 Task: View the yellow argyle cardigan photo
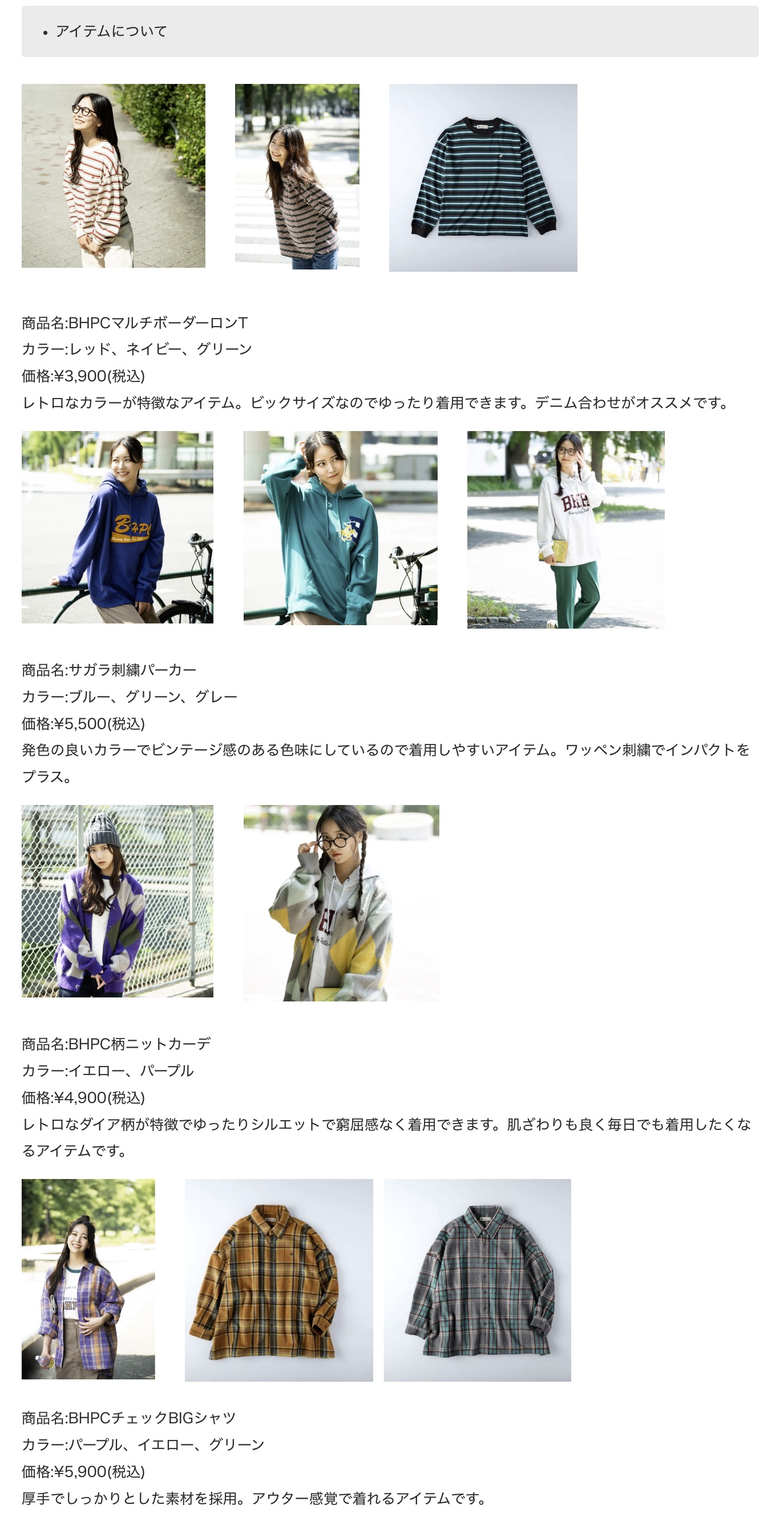click(x=341, y=902)
